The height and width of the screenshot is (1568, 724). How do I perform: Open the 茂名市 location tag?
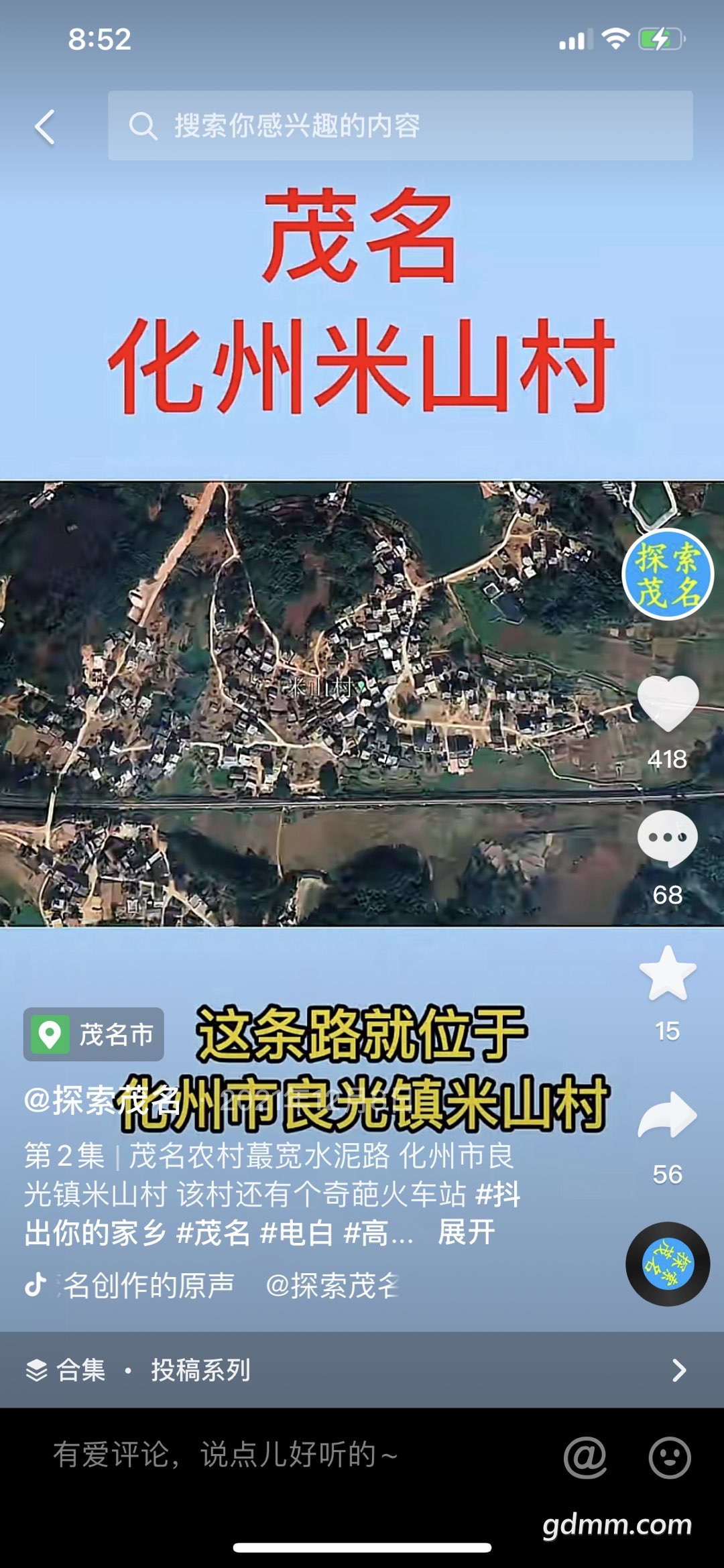tap(94, 1034)
